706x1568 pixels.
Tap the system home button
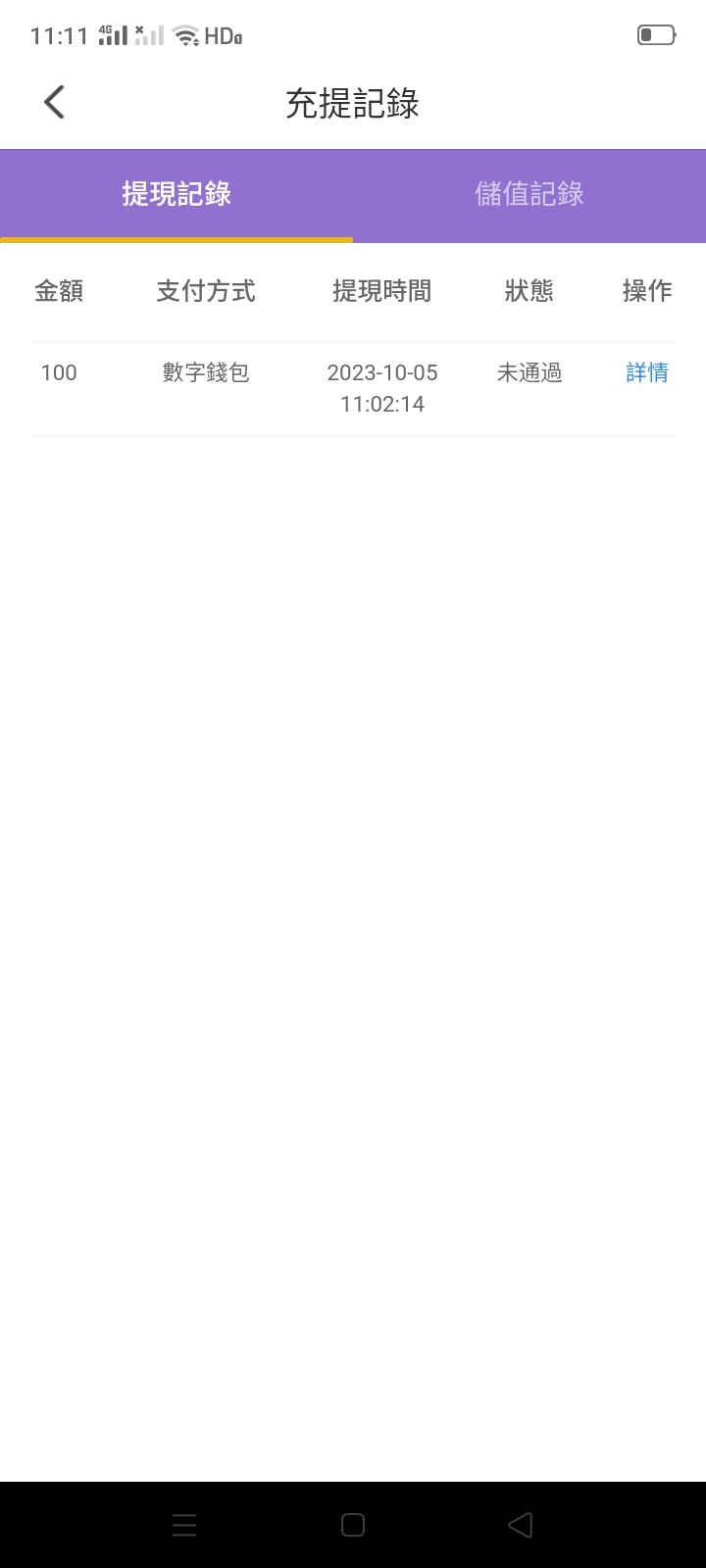[x=353, y=1525]
